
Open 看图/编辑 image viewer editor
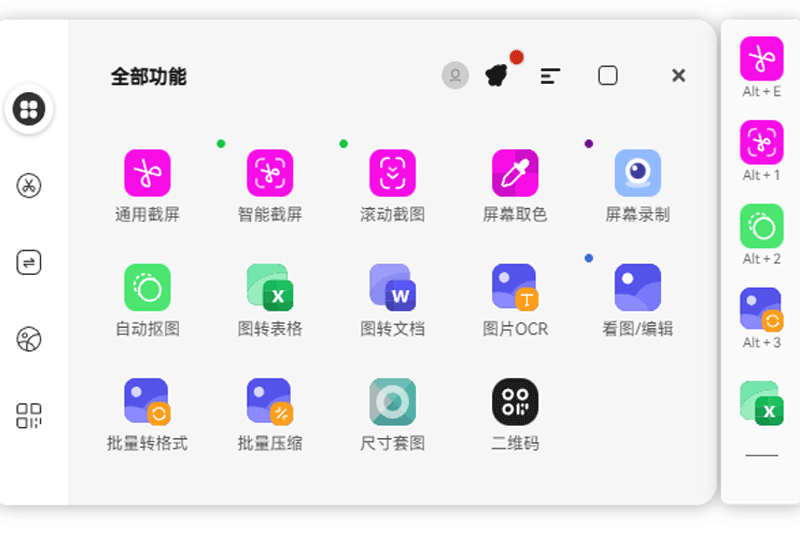637,287
